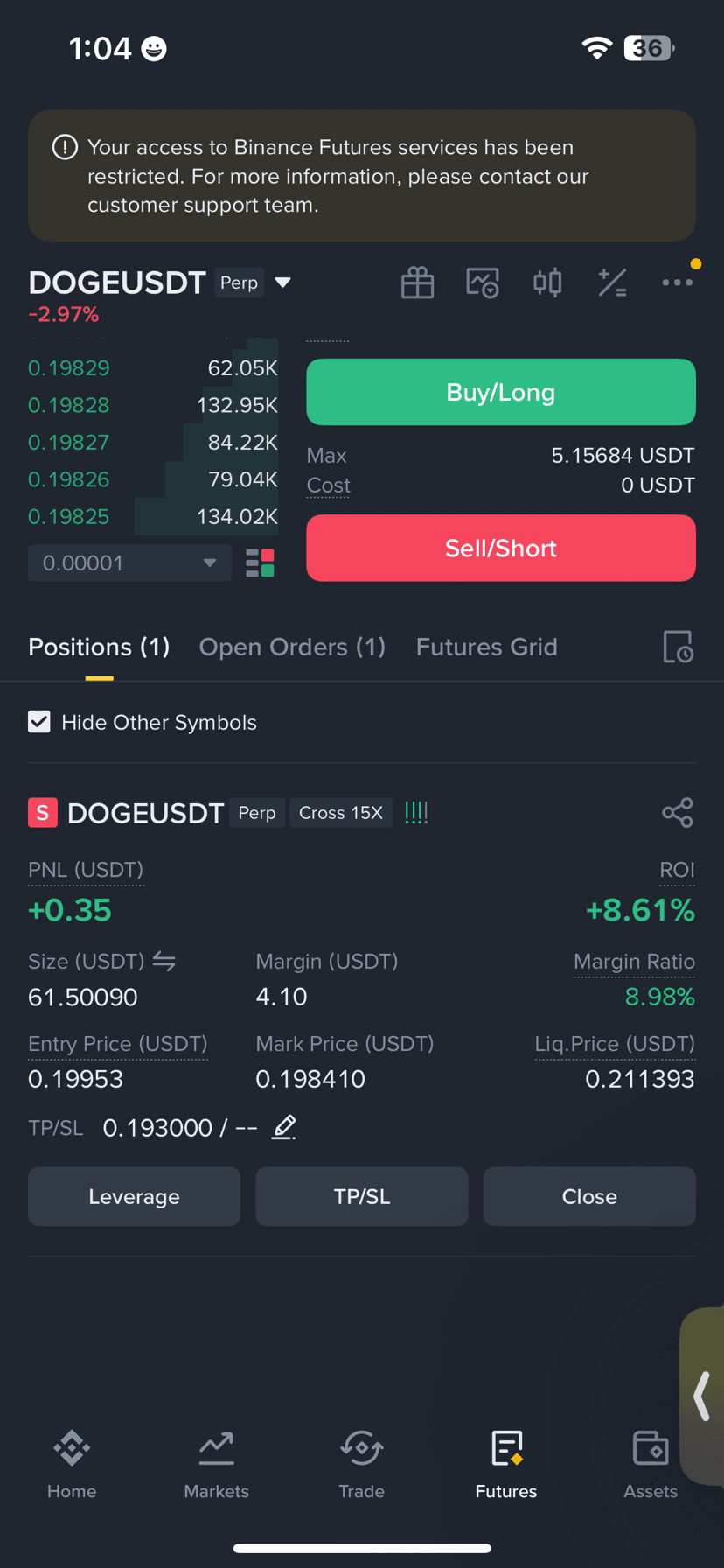Adjust leverage with the Leverage button

click(x=134, y=1196)
